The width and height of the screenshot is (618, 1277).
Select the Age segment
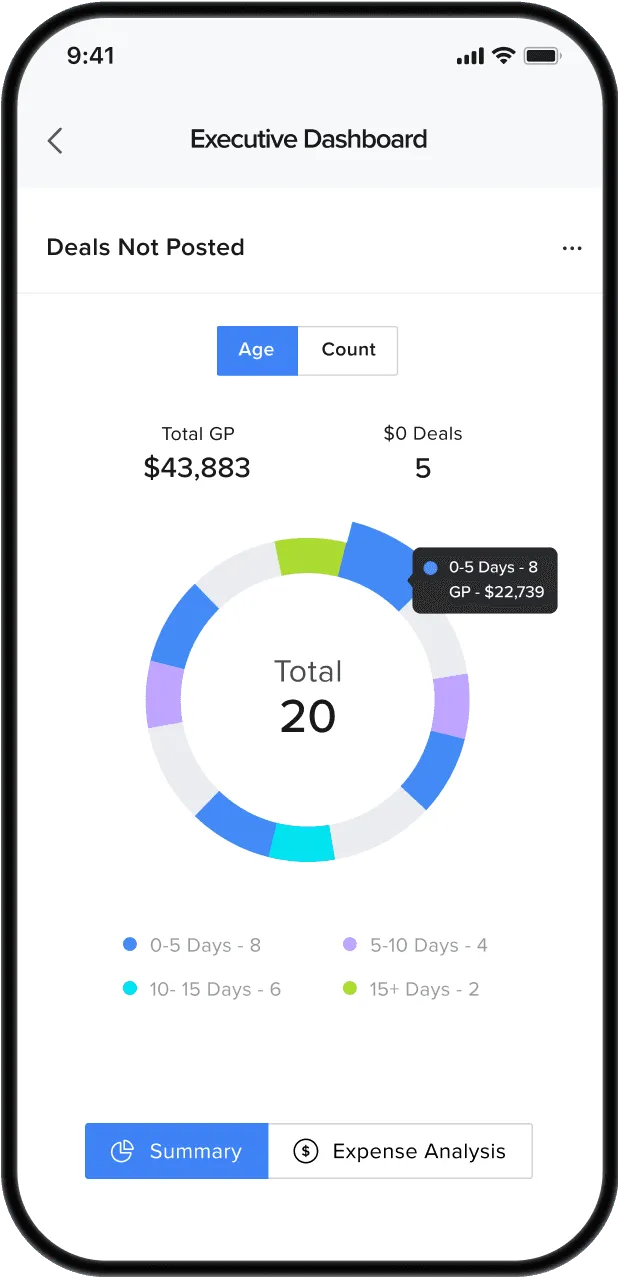point(257,350)
